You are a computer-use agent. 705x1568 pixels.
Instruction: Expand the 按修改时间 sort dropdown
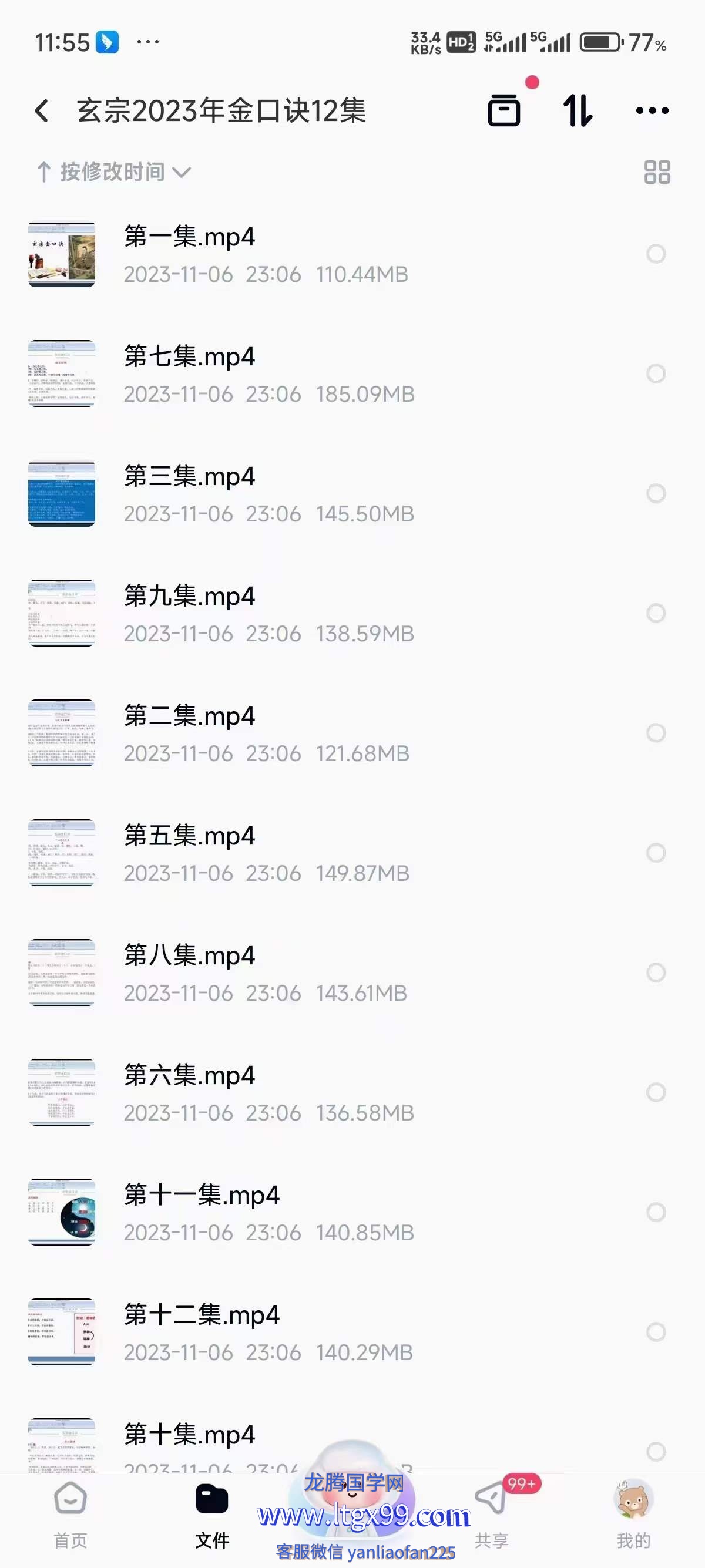tap(113, 172)
